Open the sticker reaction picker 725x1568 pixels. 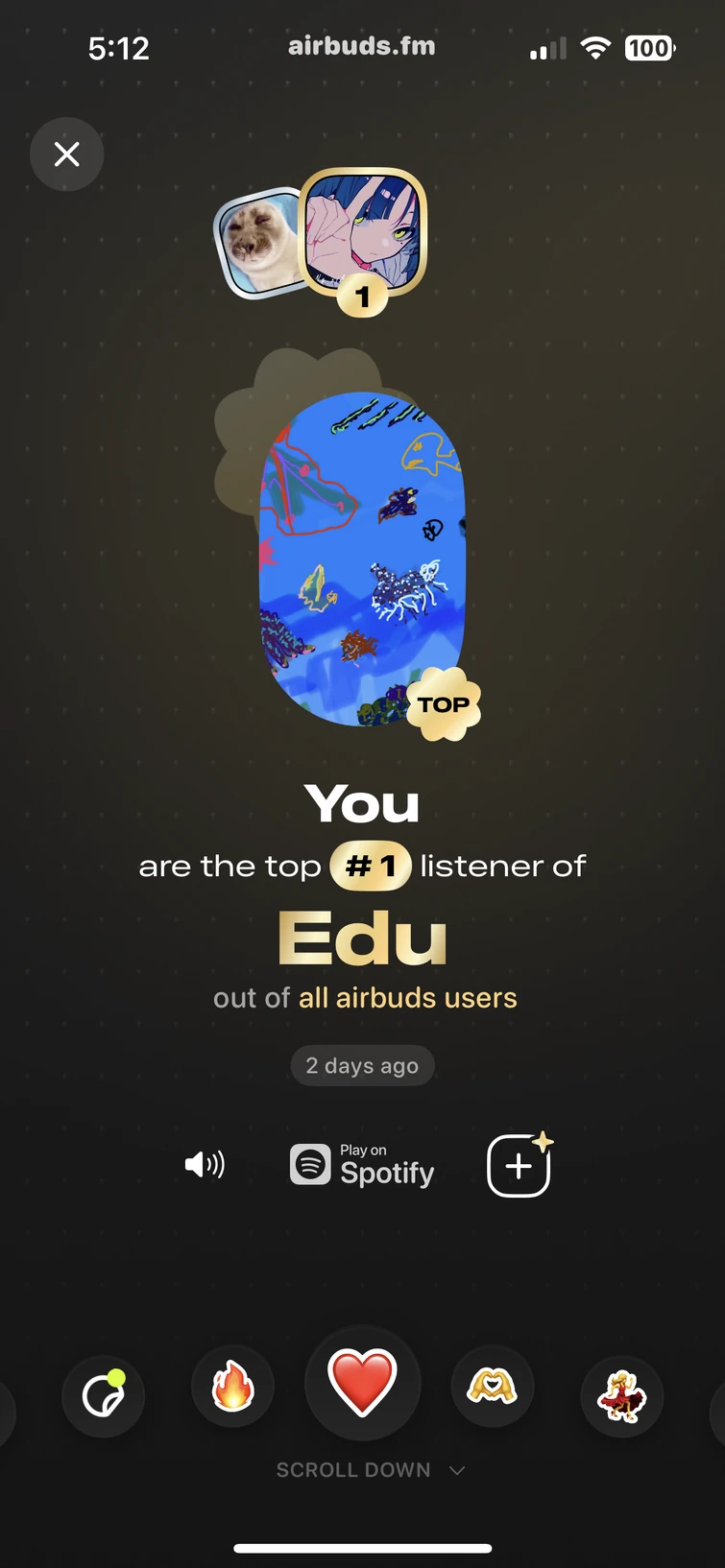click(x=103, y=1395)
